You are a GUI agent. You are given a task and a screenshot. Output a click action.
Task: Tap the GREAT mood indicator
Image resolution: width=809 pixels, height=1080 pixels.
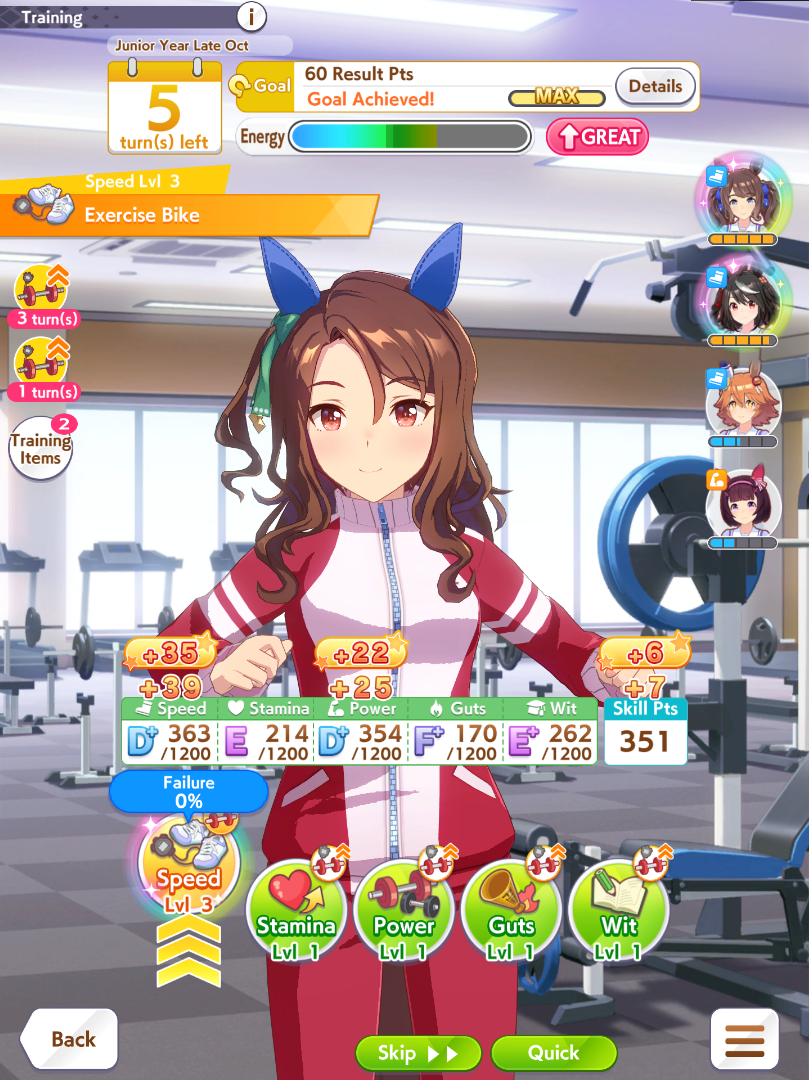(x=597, y=136)
